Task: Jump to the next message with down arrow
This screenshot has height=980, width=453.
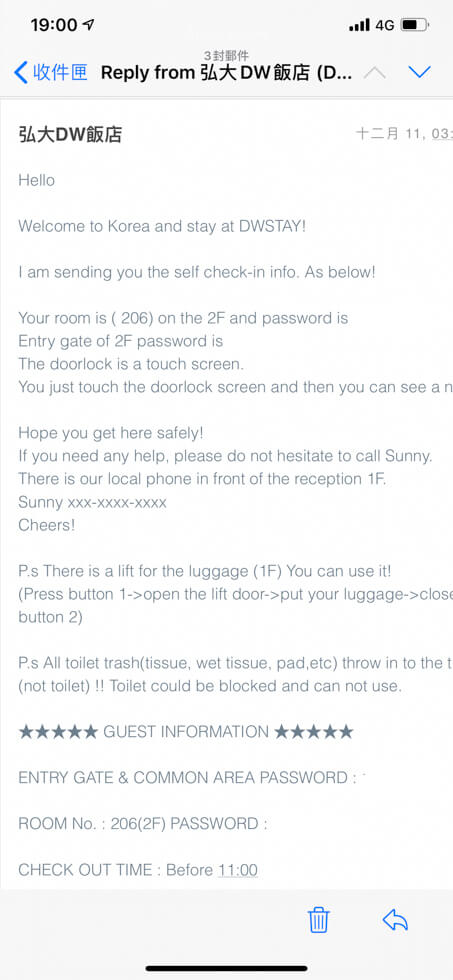Action: click(x=419, y=72)
